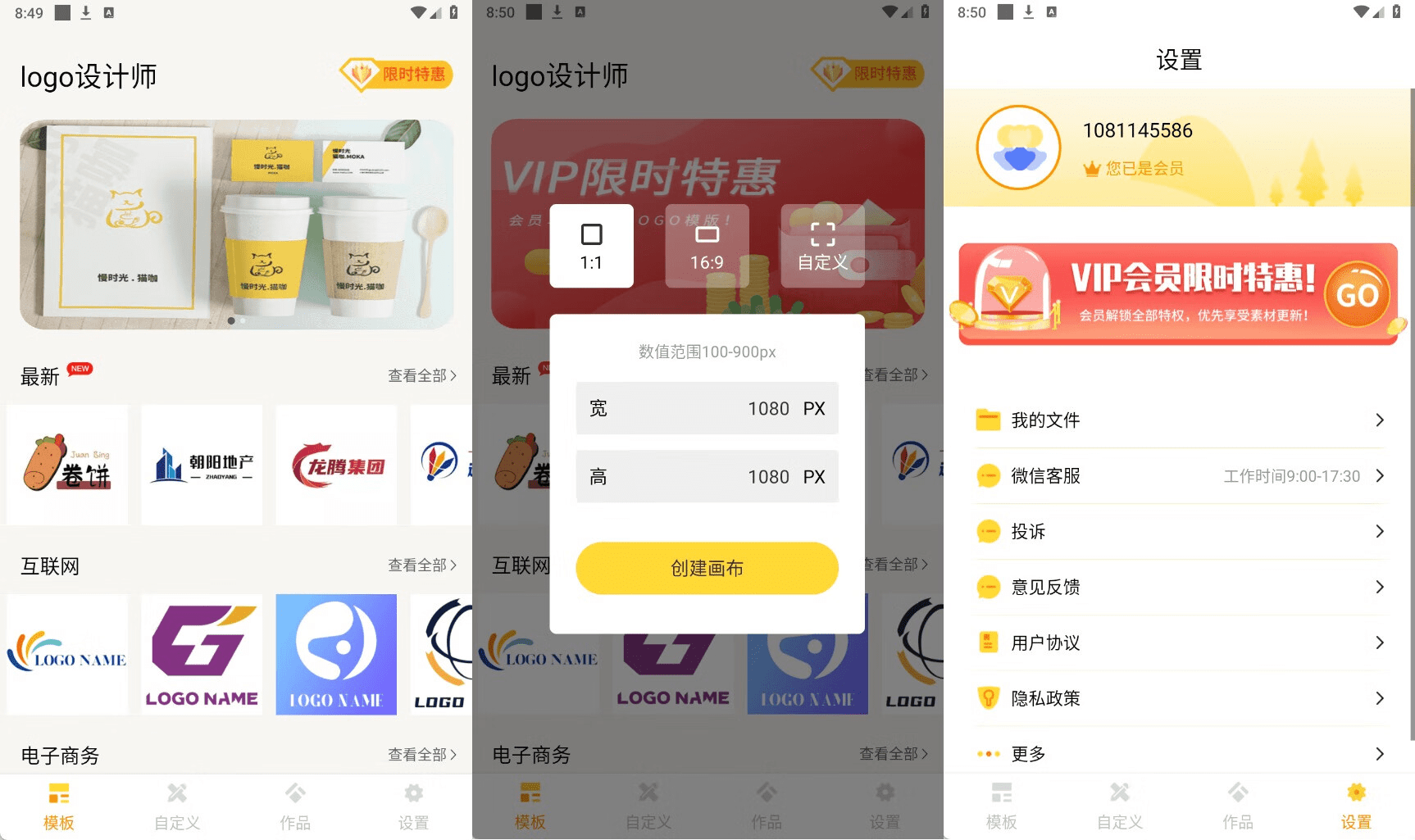Edit the 高 height value field

coord(767,477)
